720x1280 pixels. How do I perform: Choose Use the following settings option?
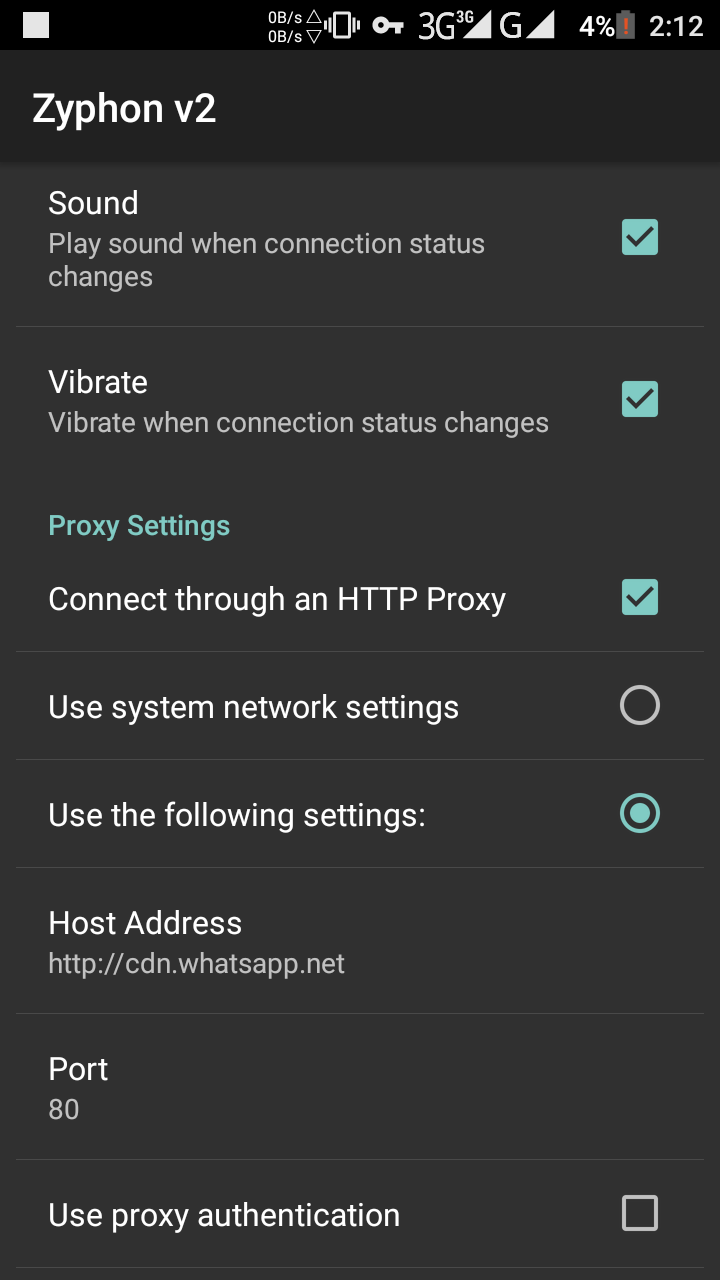coord(640,813)
